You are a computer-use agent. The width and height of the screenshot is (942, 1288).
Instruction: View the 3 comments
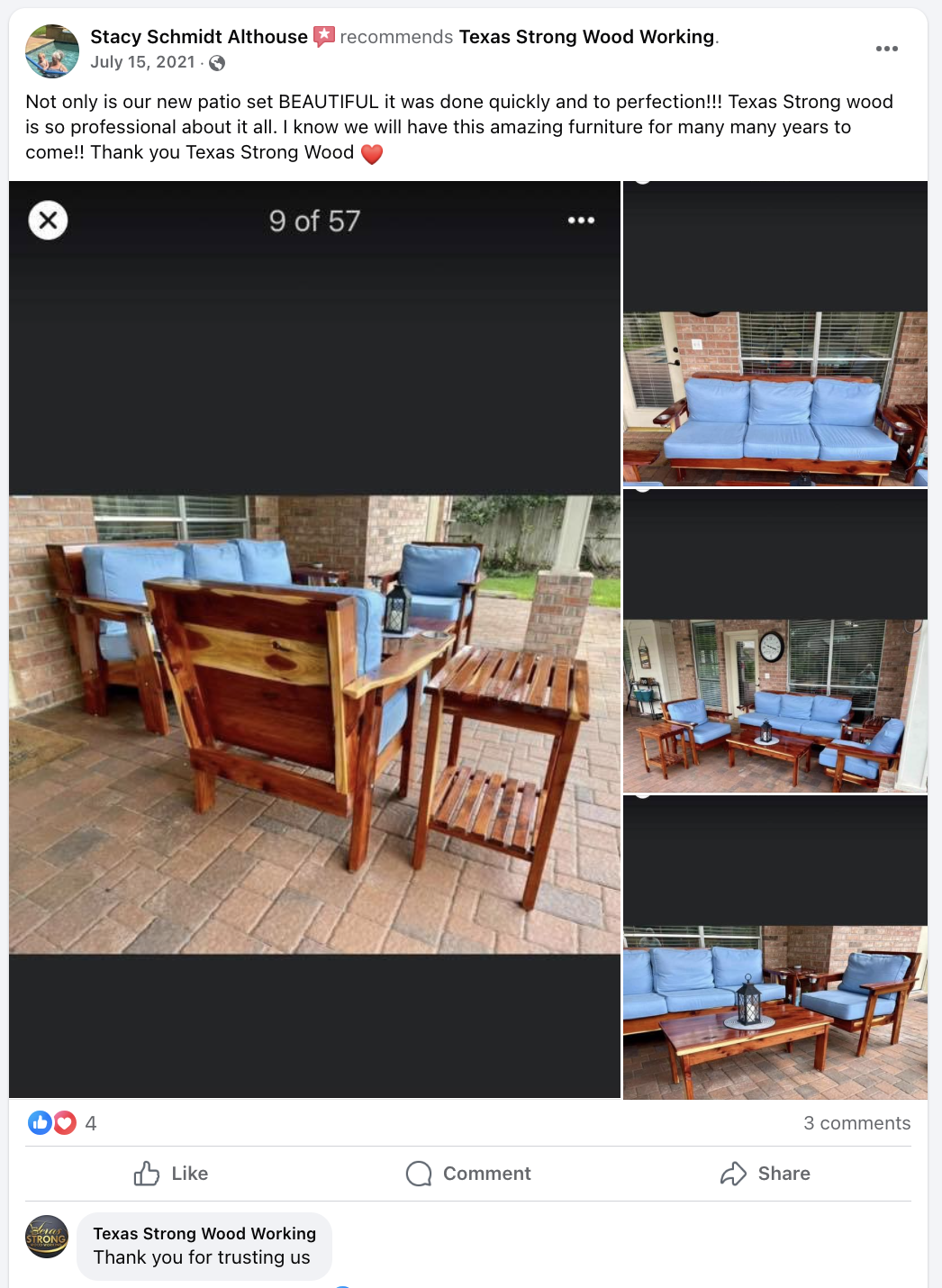pyautogui.click(x=856, y=1123)
